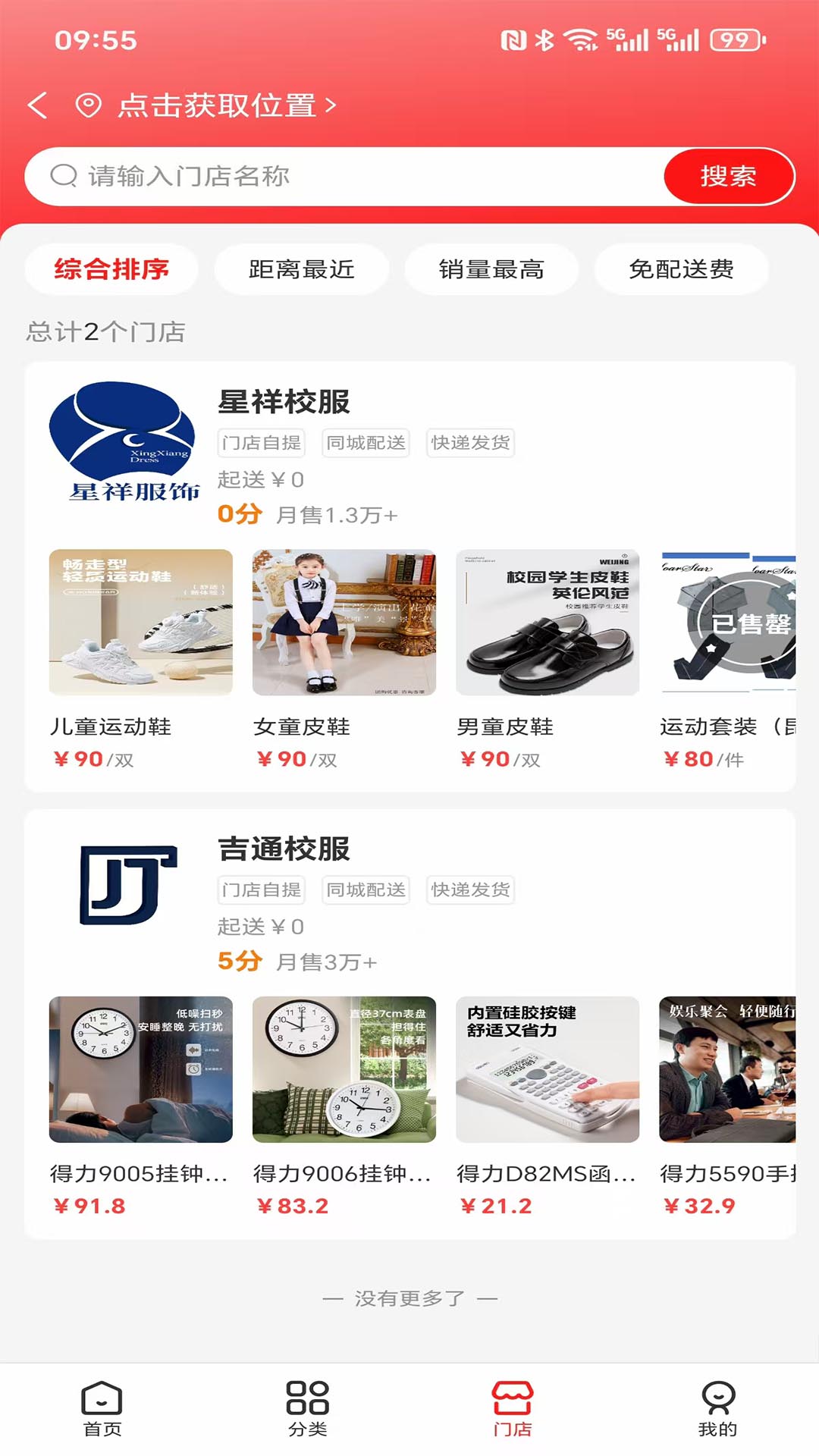Tap 点击获取位置 to get location
This screenshot has width=819, height=1456.
pyautogui.click(x=216, y=105)
